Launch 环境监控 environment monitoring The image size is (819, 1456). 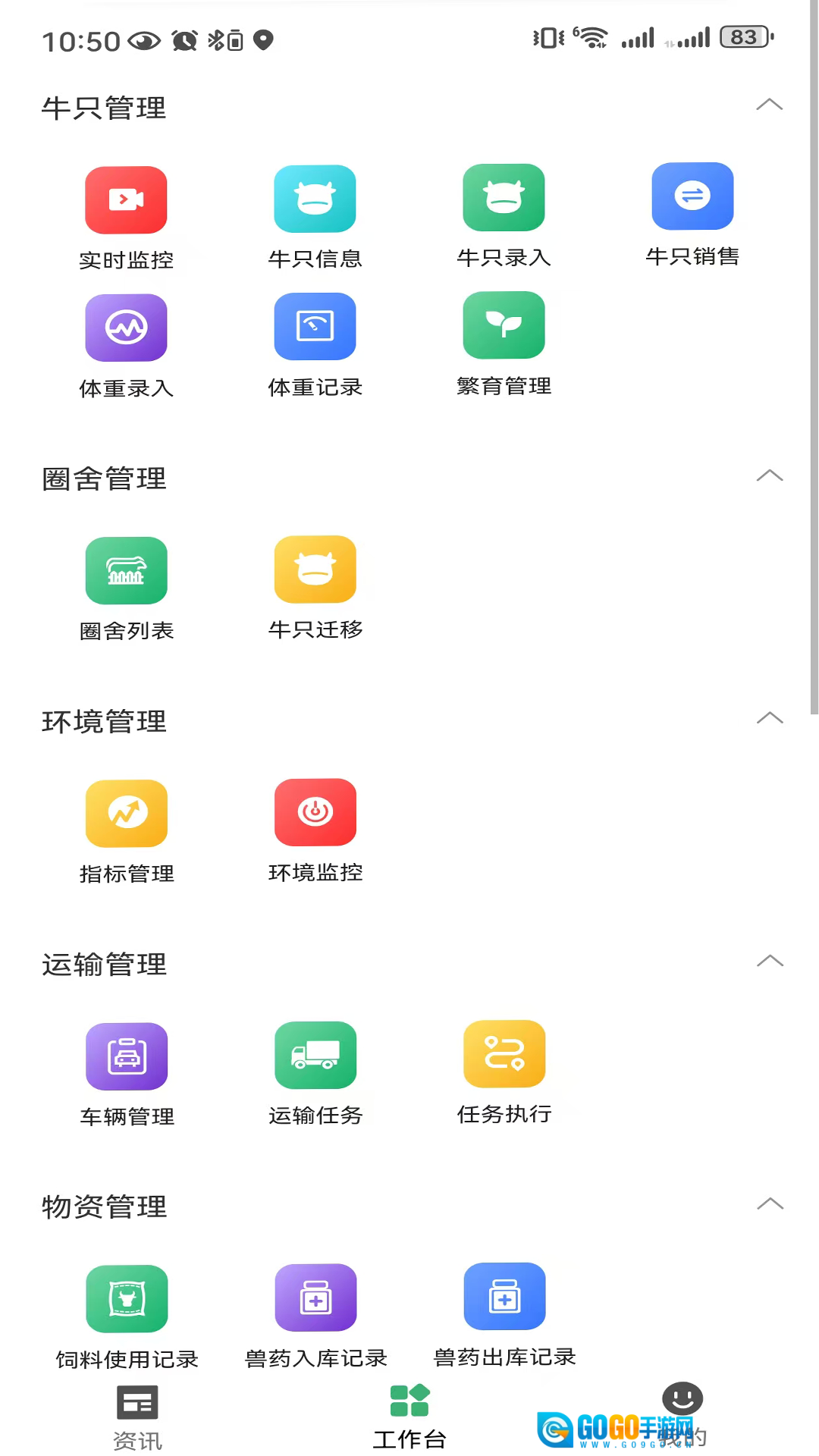pos(315,812)
